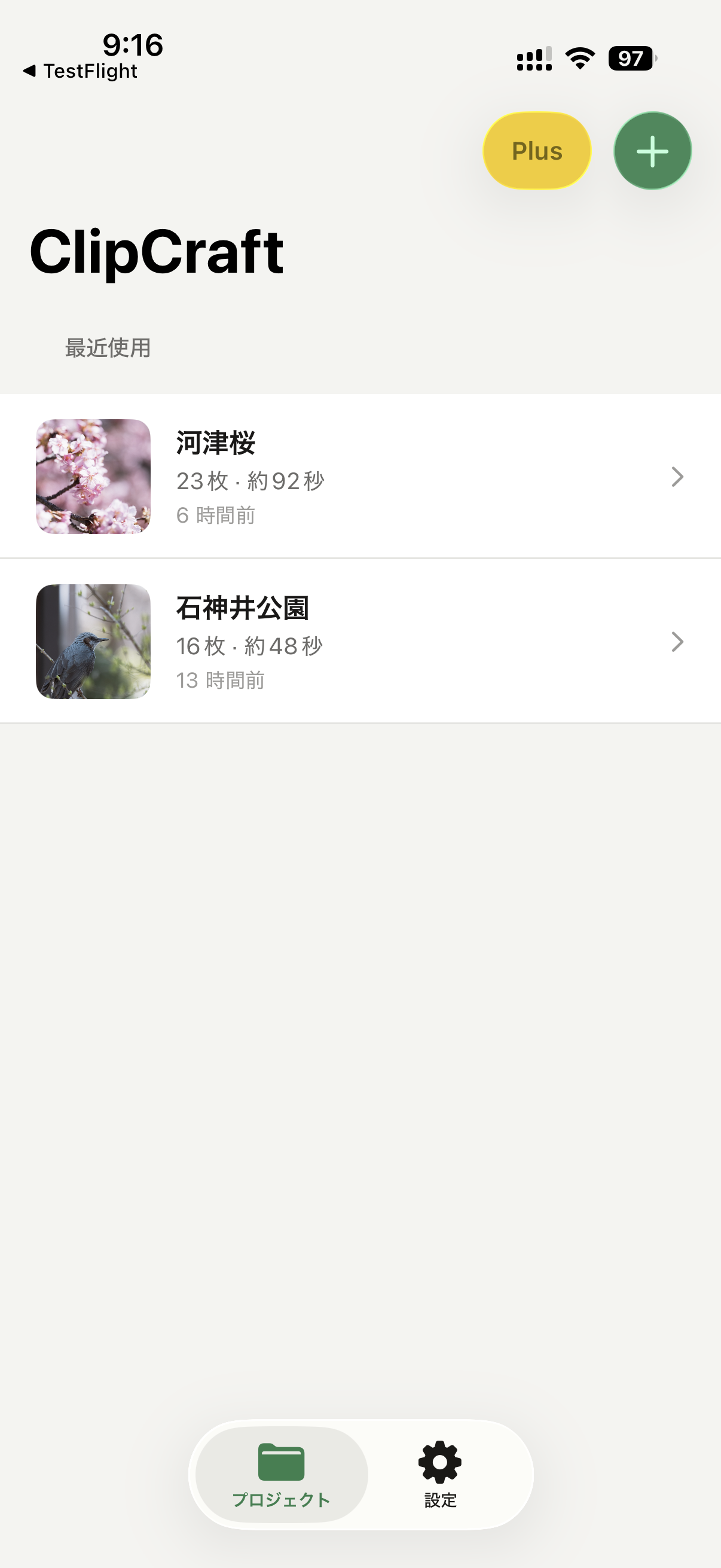721x1568 pixels.
Task: Tap the green plus icon to create a project
Action: coord(652,150)
